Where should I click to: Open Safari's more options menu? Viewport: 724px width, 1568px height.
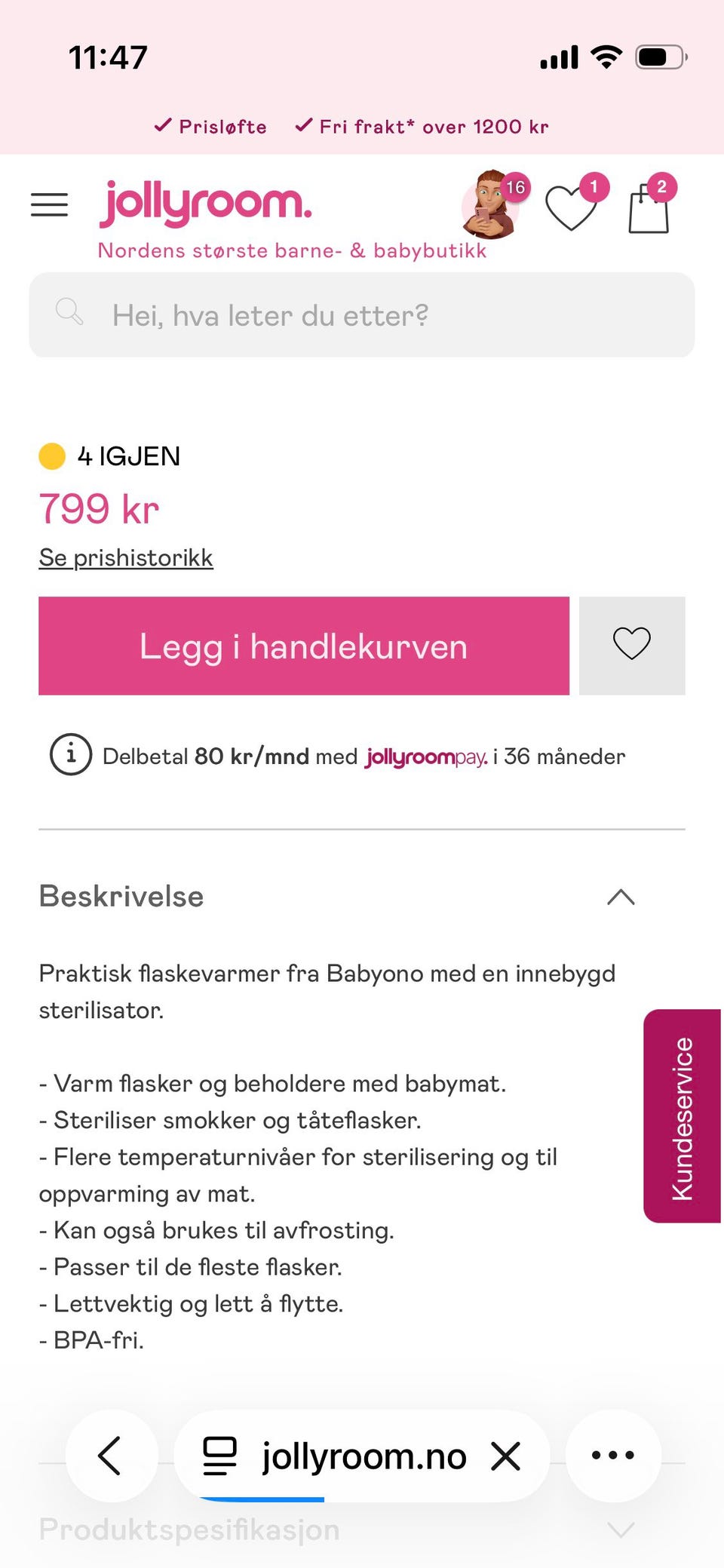(x=613, y=1456)
